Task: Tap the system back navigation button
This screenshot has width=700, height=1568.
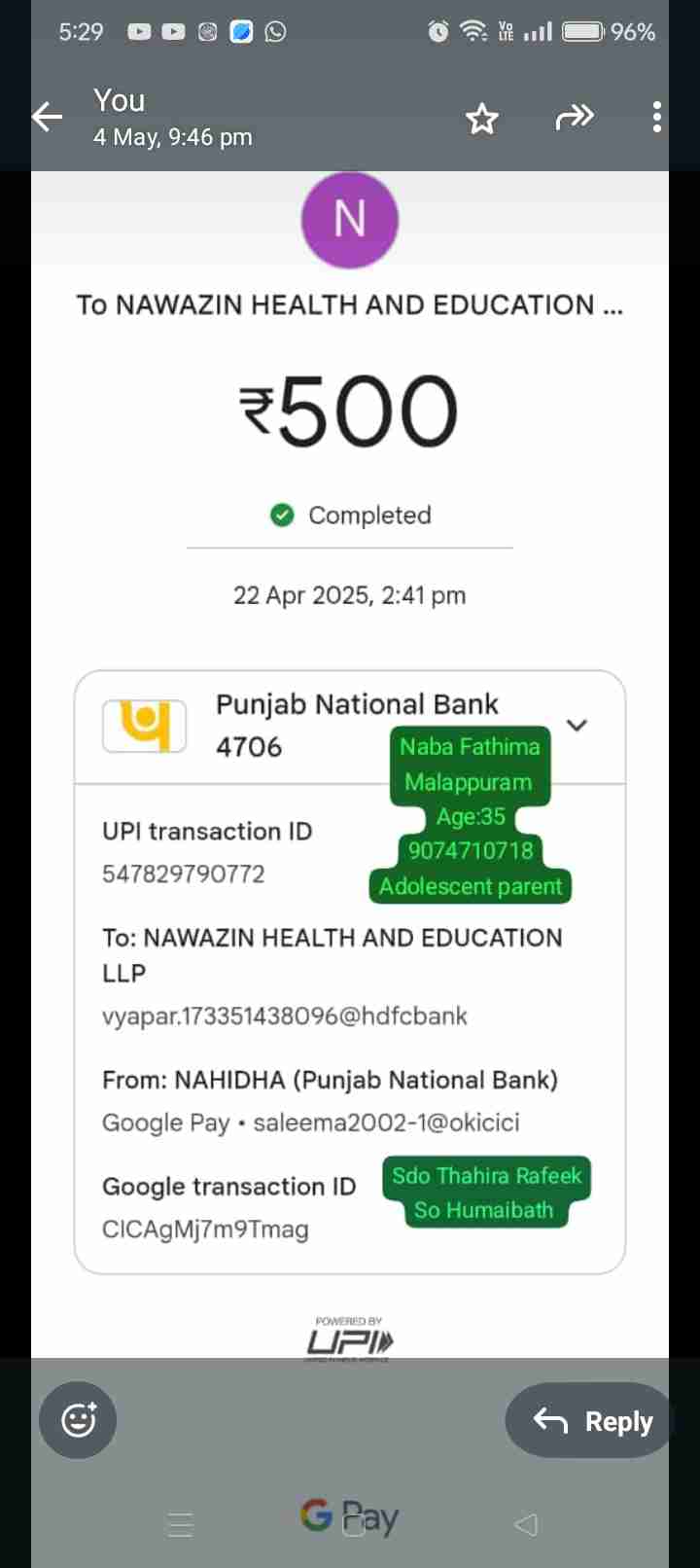Action: (526, 1524)
